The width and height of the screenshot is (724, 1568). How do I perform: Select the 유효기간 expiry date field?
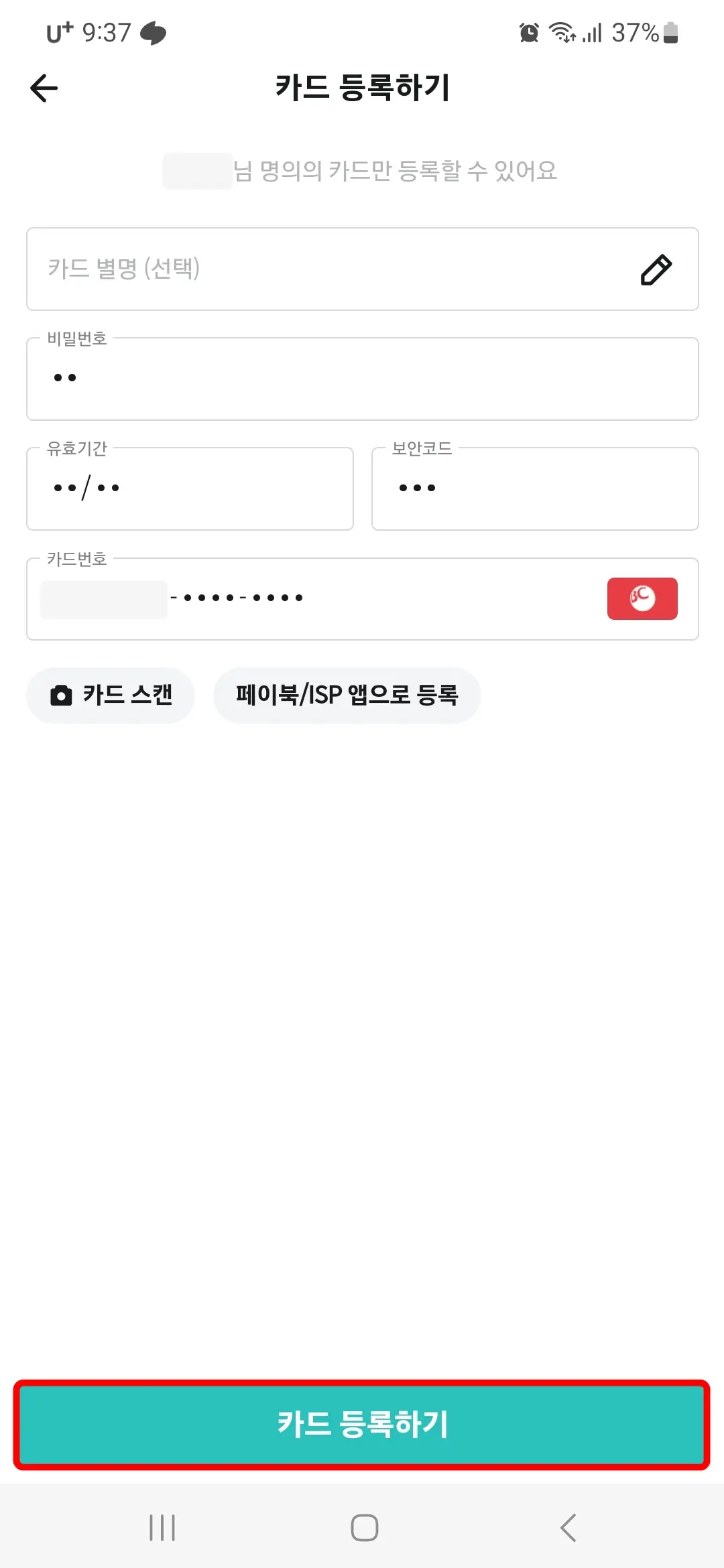[190, 488]
